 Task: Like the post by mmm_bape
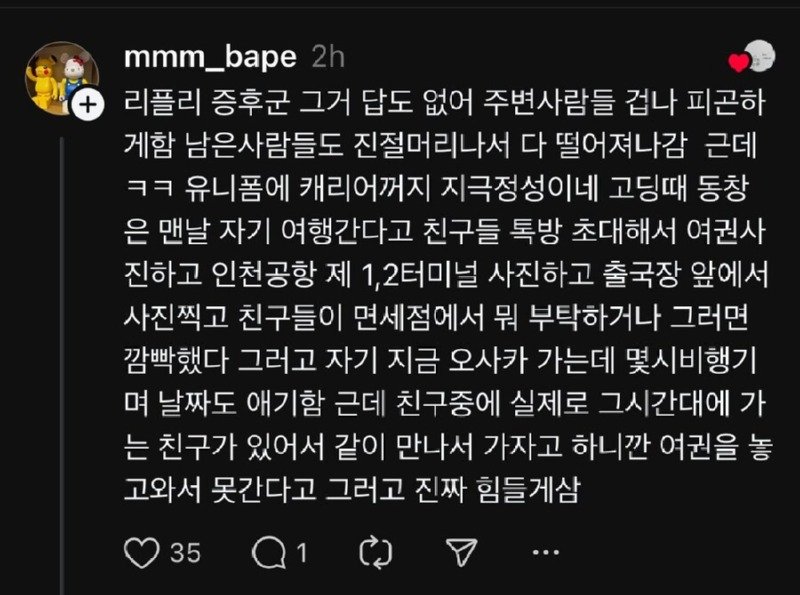click(x=146, y=550)
